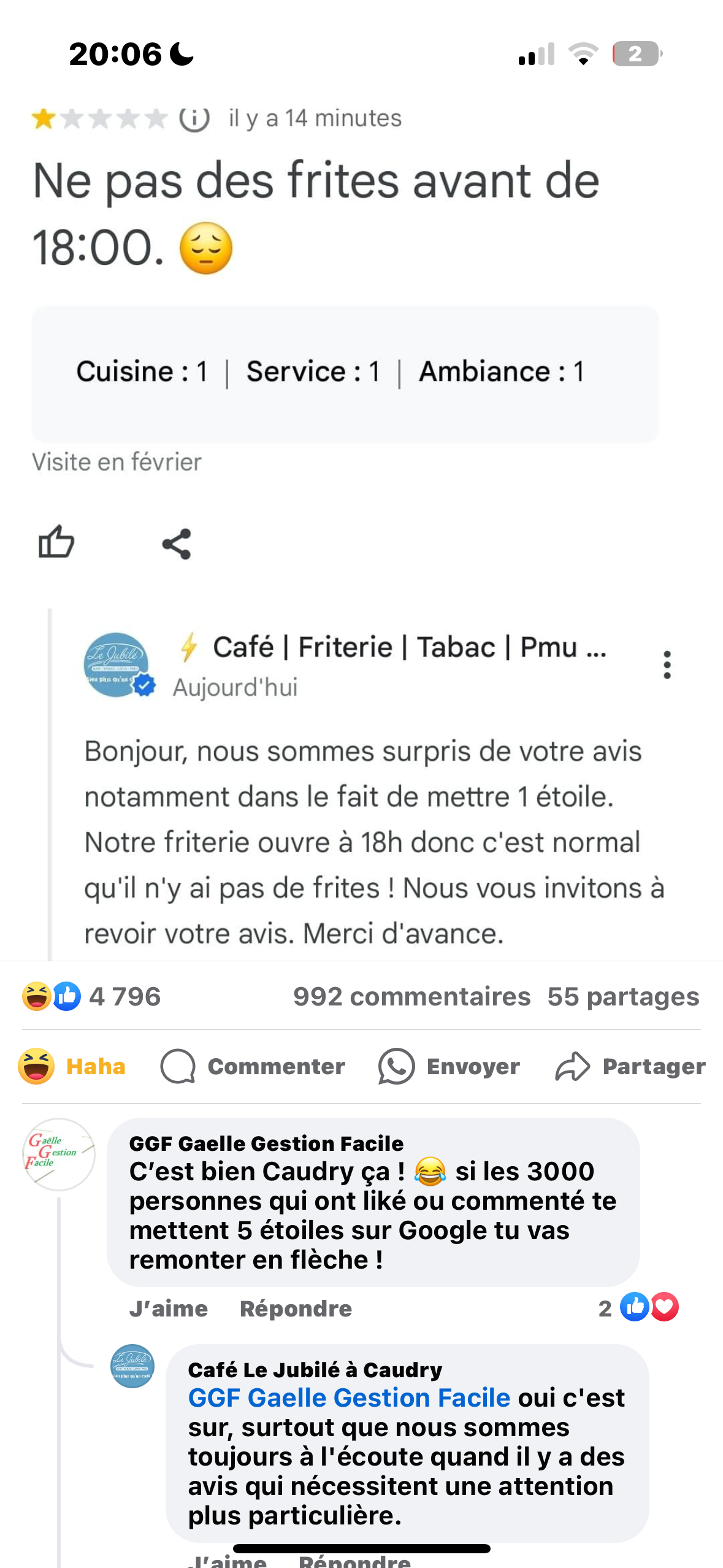
Task: Tap the Haha reaction button
Action: [72, 1066]
